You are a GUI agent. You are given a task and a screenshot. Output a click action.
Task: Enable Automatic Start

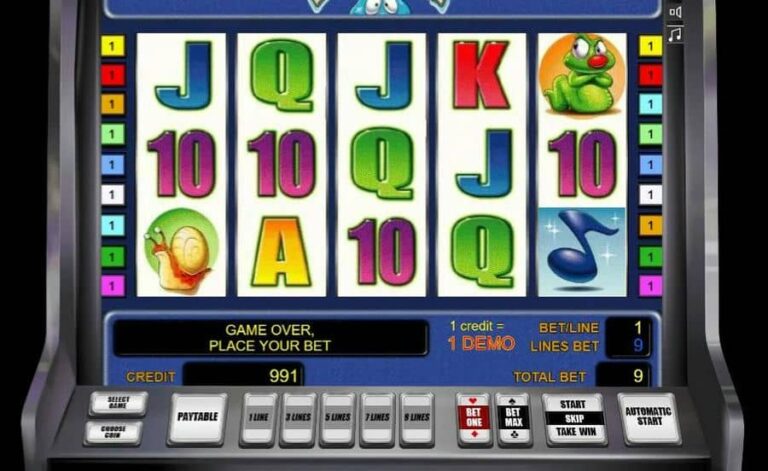point(648,416)
